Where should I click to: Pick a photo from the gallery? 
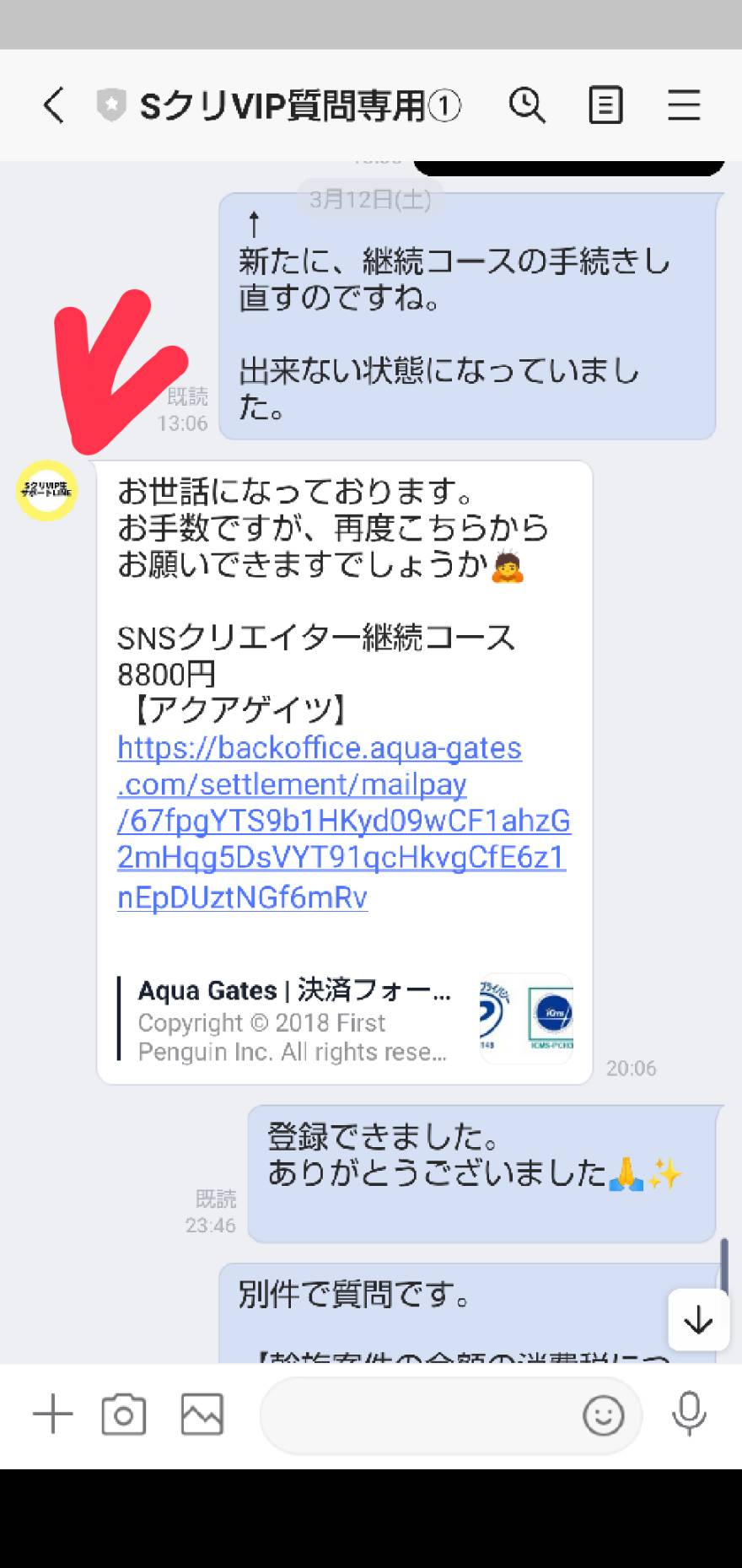coord(202,1414)
